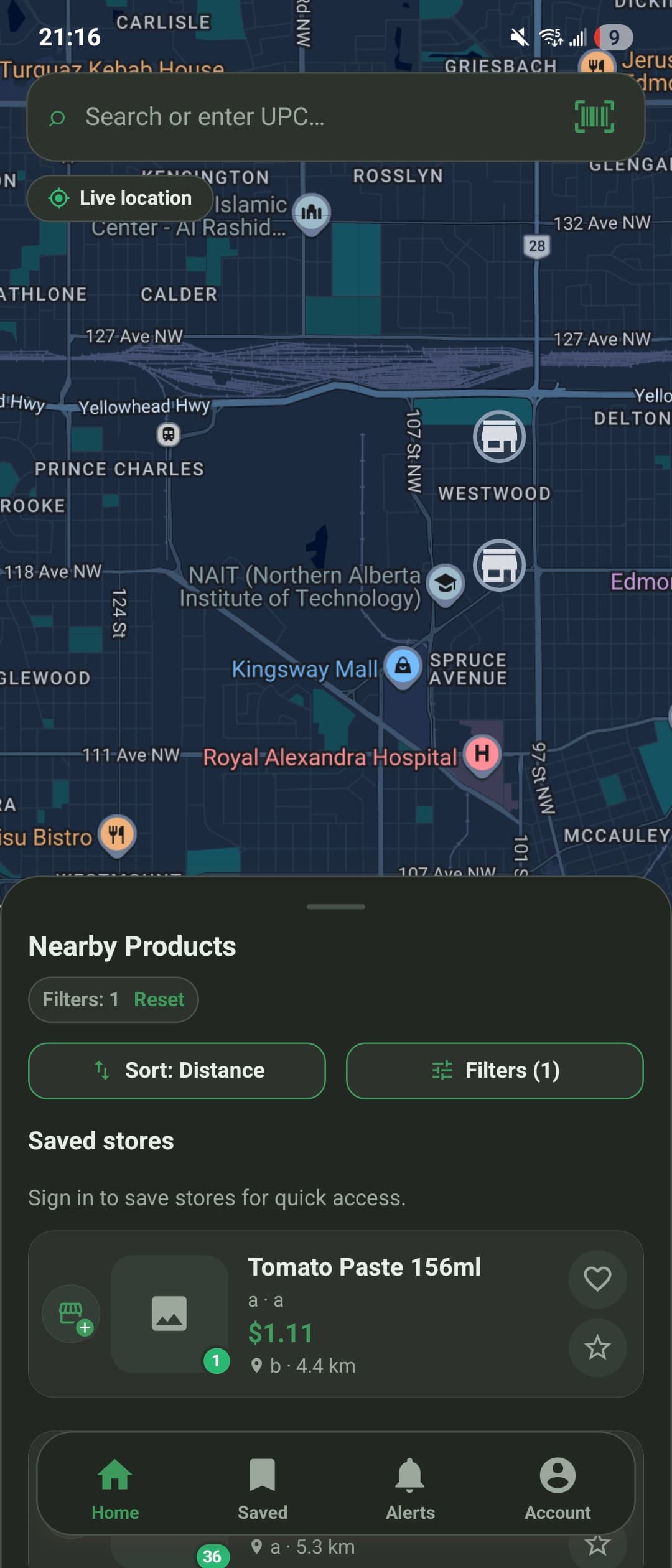Tap the Royal Alexandra Hospital pin
Viewport: 672px width, 1568px height.
(482, 754)
